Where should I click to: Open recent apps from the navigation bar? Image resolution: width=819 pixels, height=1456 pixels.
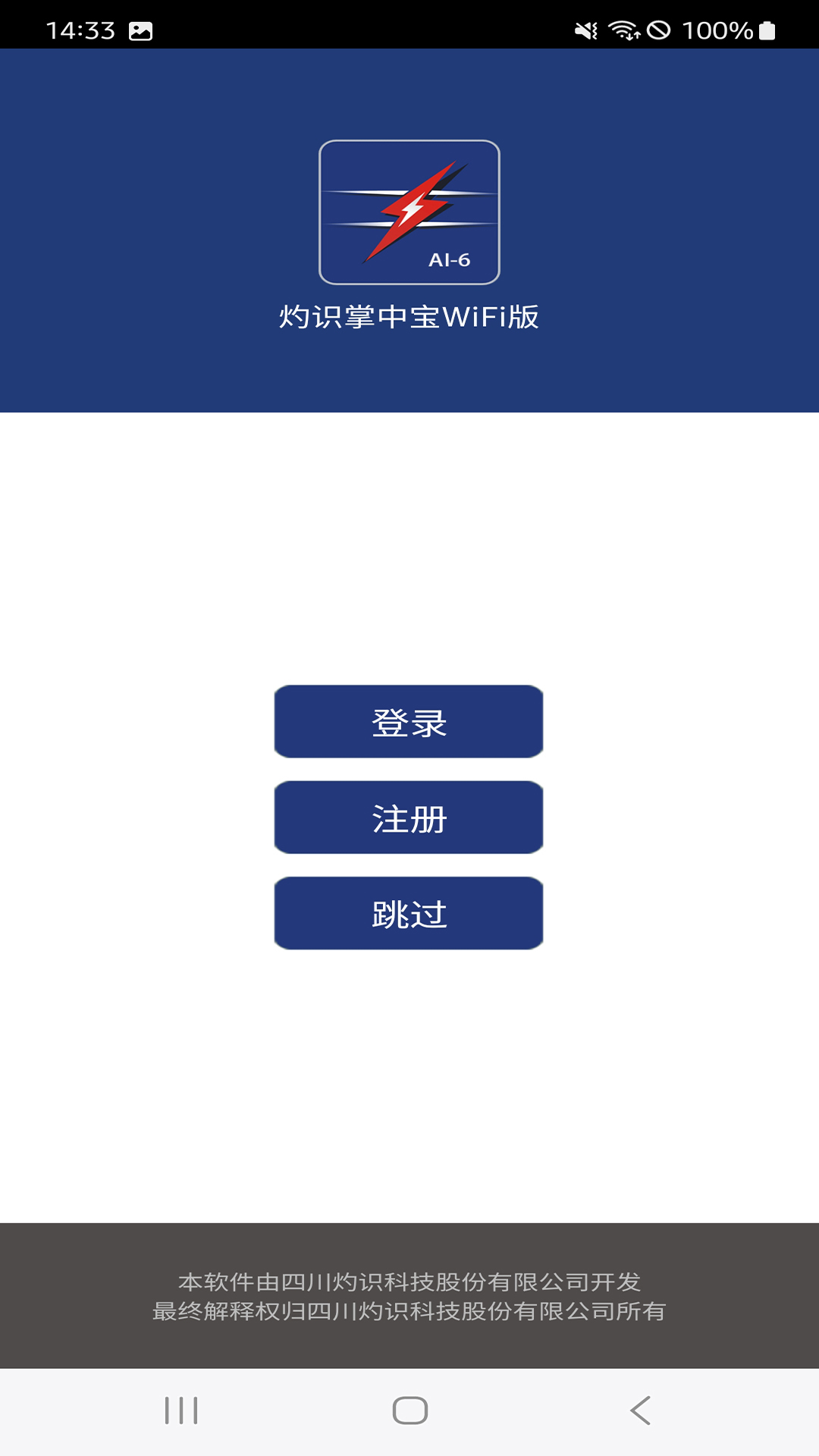[181, 1410]
